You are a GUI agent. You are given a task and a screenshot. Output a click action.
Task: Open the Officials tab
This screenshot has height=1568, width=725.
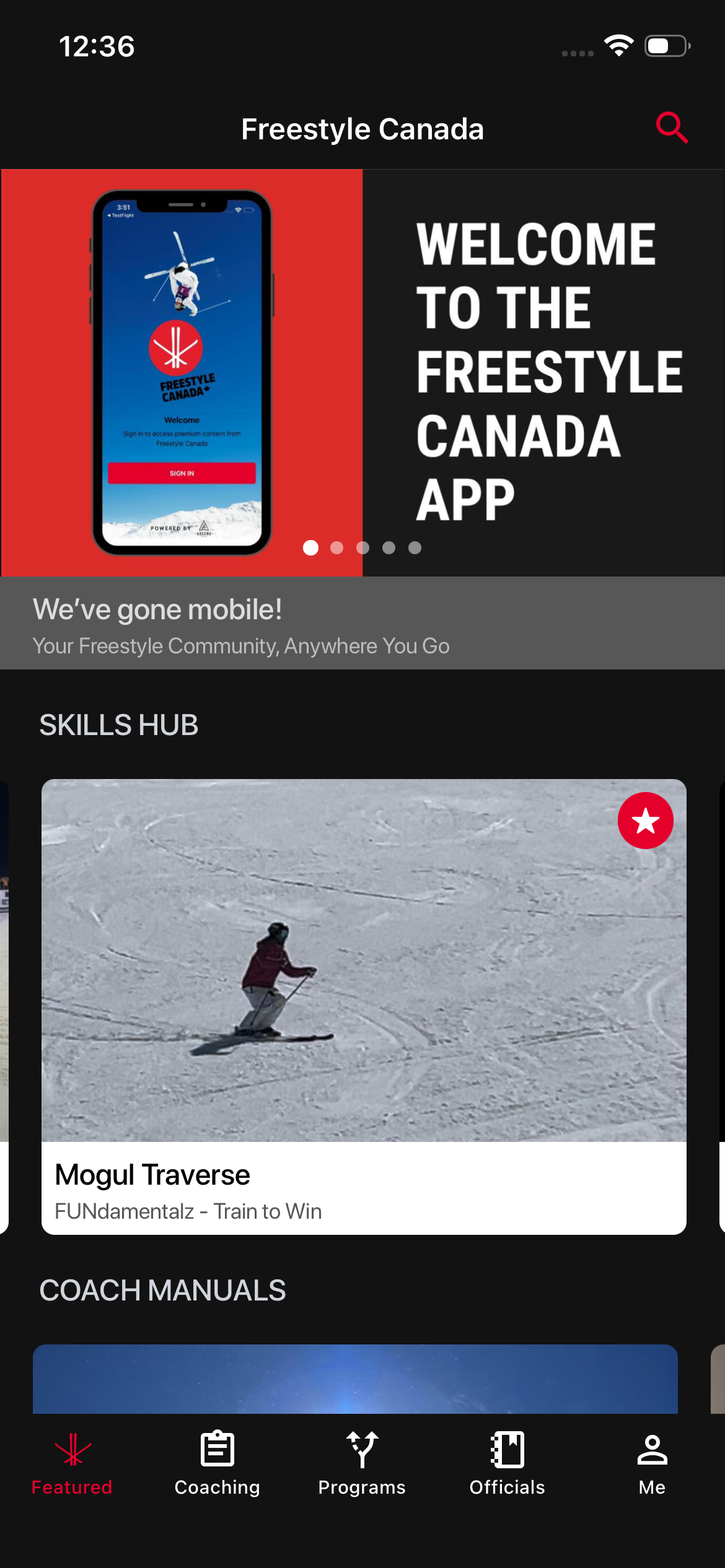507,1463
